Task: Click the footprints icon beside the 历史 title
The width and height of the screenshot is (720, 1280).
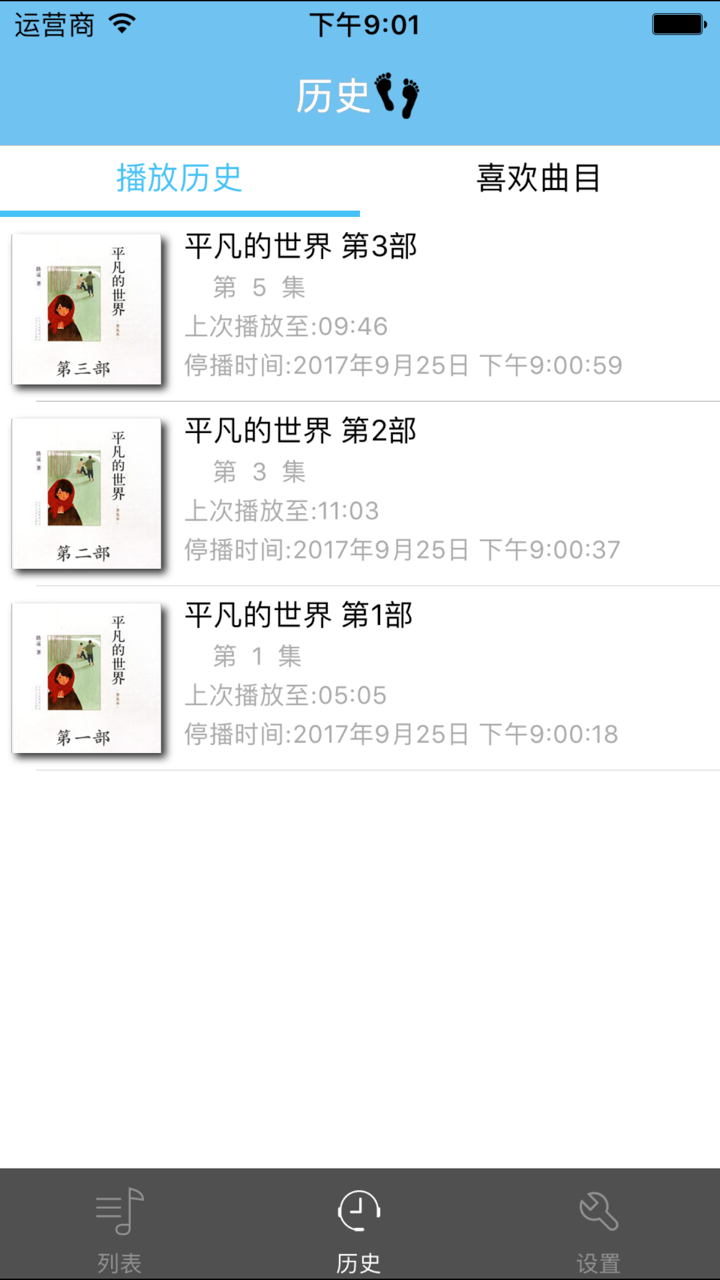Action: pyautogui.click(x=398, y=96)
